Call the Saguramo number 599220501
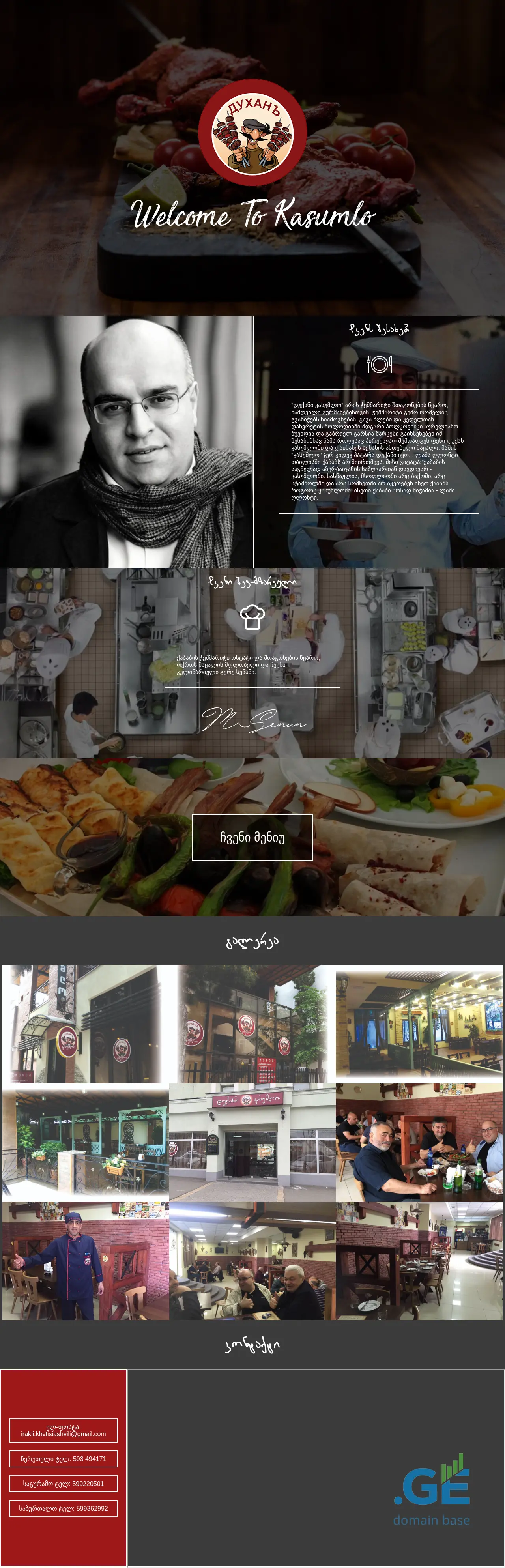 tap(63, 1484)
